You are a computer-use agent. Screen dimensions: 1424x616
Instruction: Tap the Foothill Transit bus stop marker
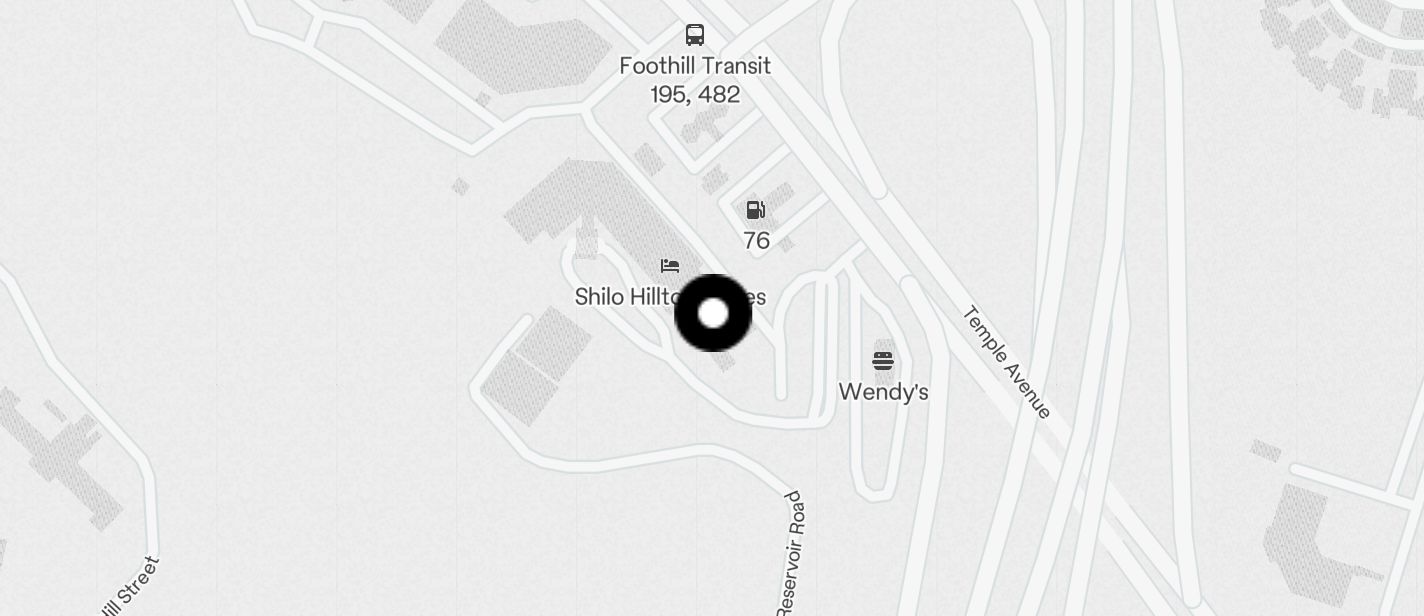695,35
